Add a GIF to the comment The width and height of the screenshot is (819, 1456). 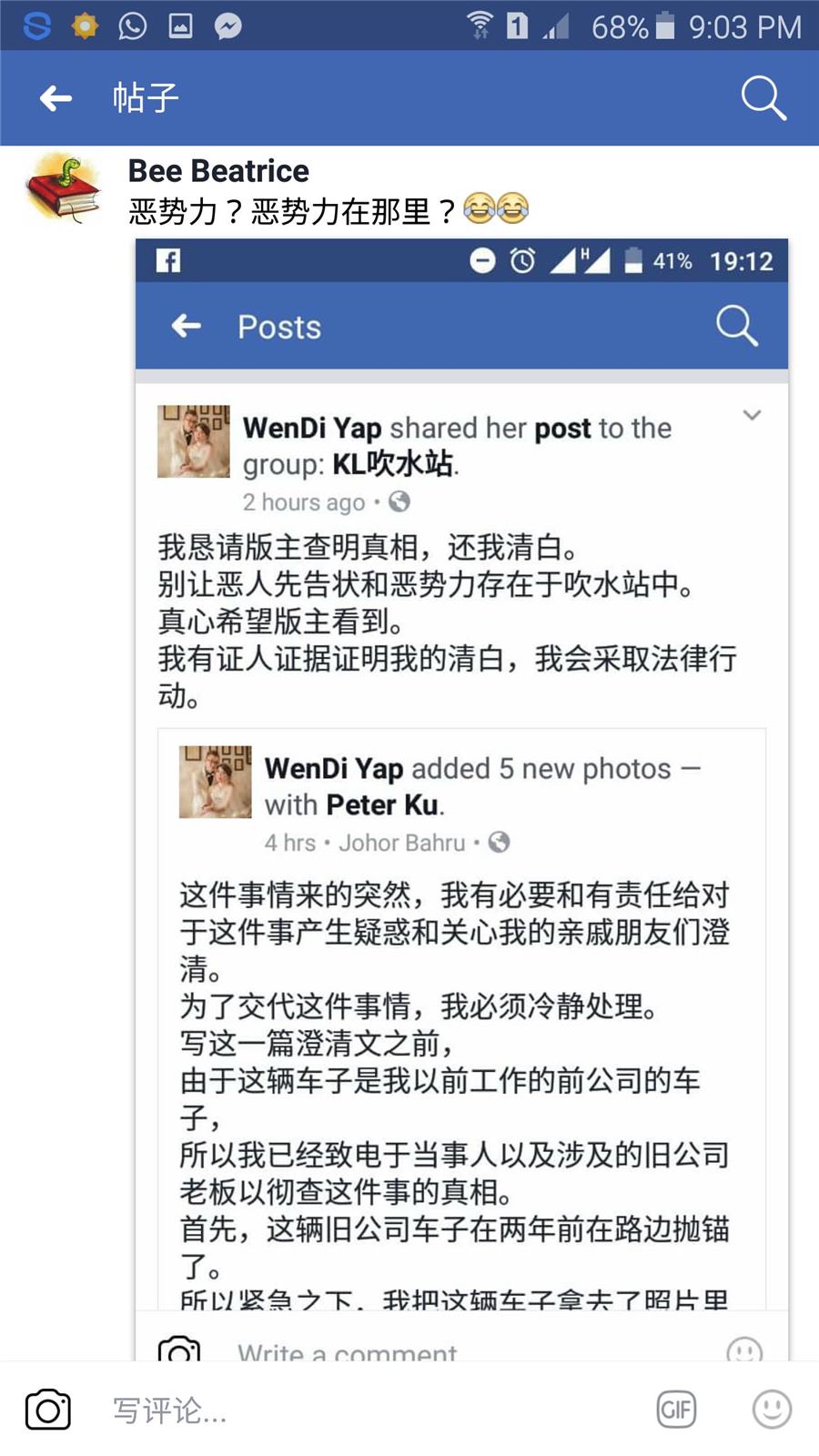click(x=676, y=1410)
